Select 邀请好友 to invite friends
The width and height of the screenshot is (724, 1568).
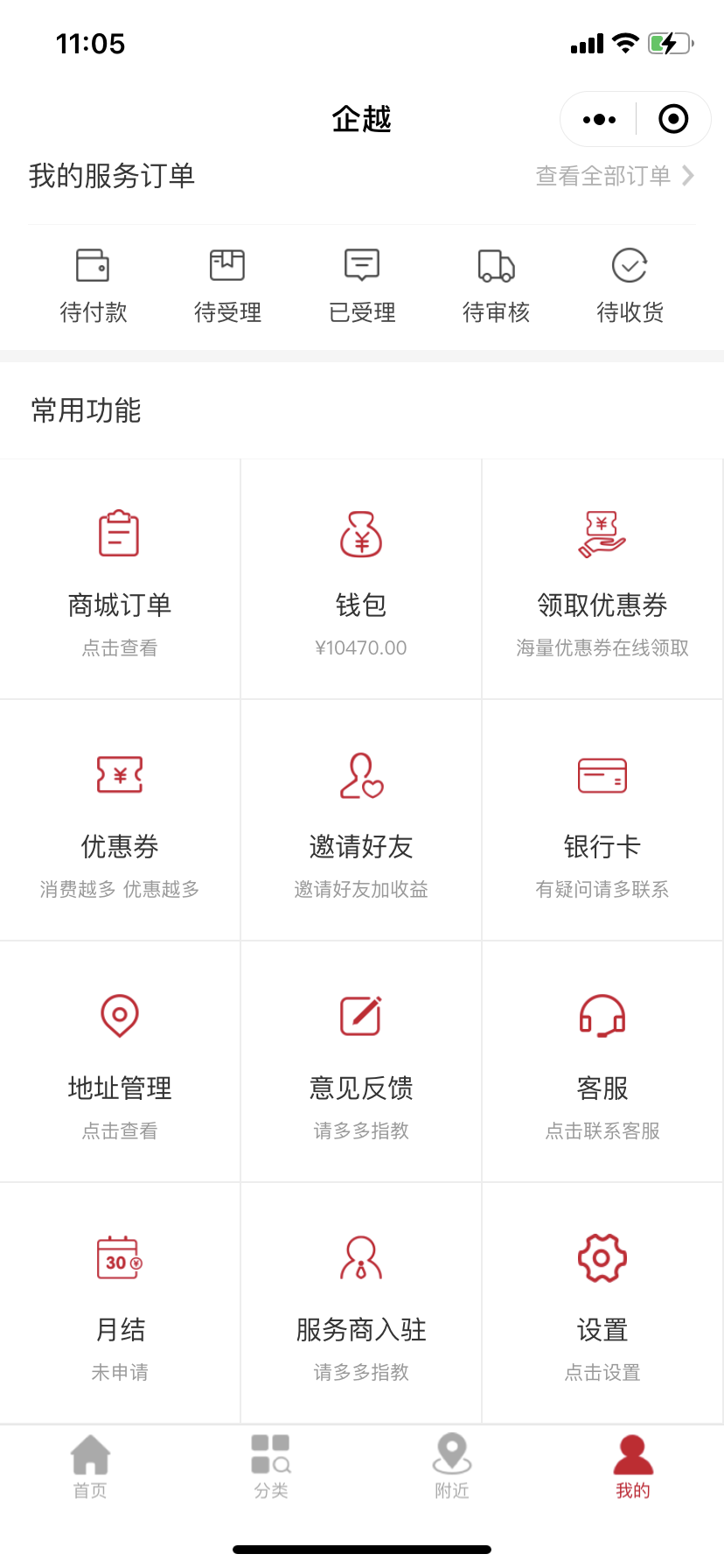coord(361,821)
